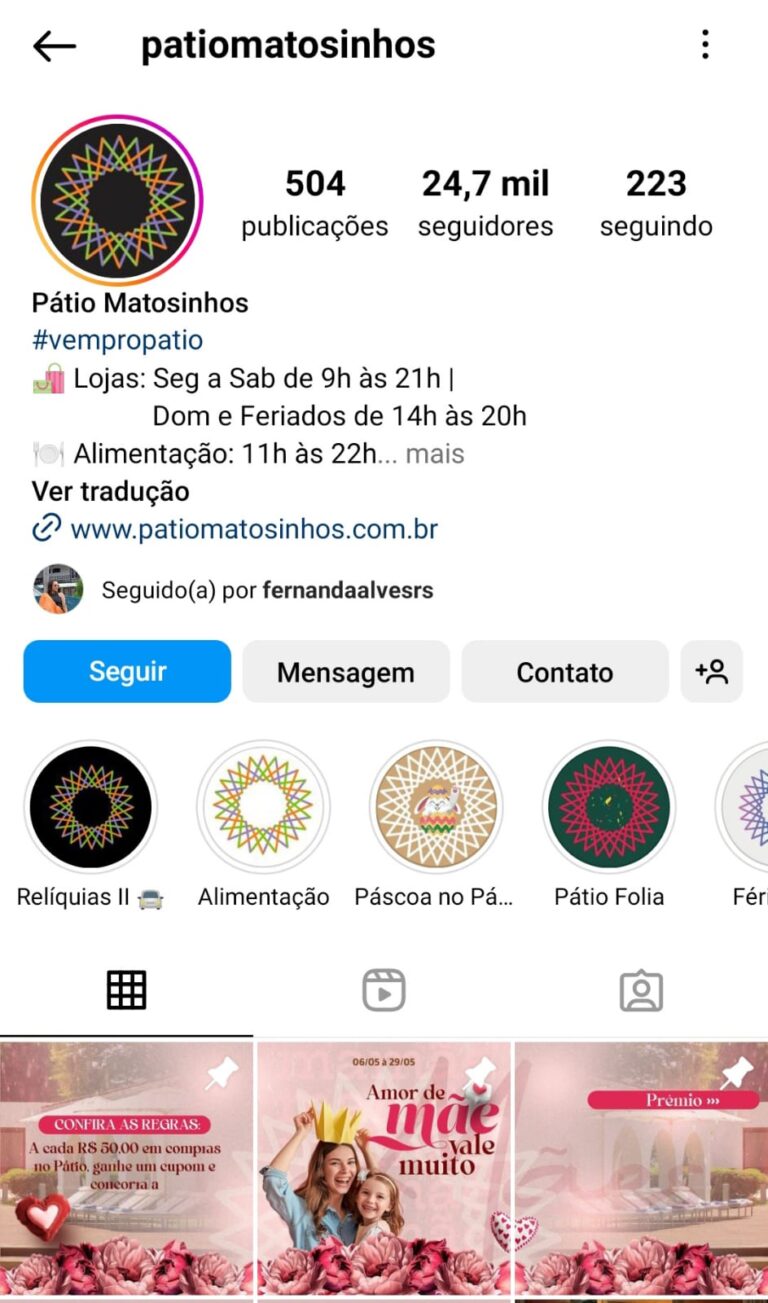Show the 24,7 mil seguidores list
Viewport: 768px width, 1303px height.
click(485, 203)
